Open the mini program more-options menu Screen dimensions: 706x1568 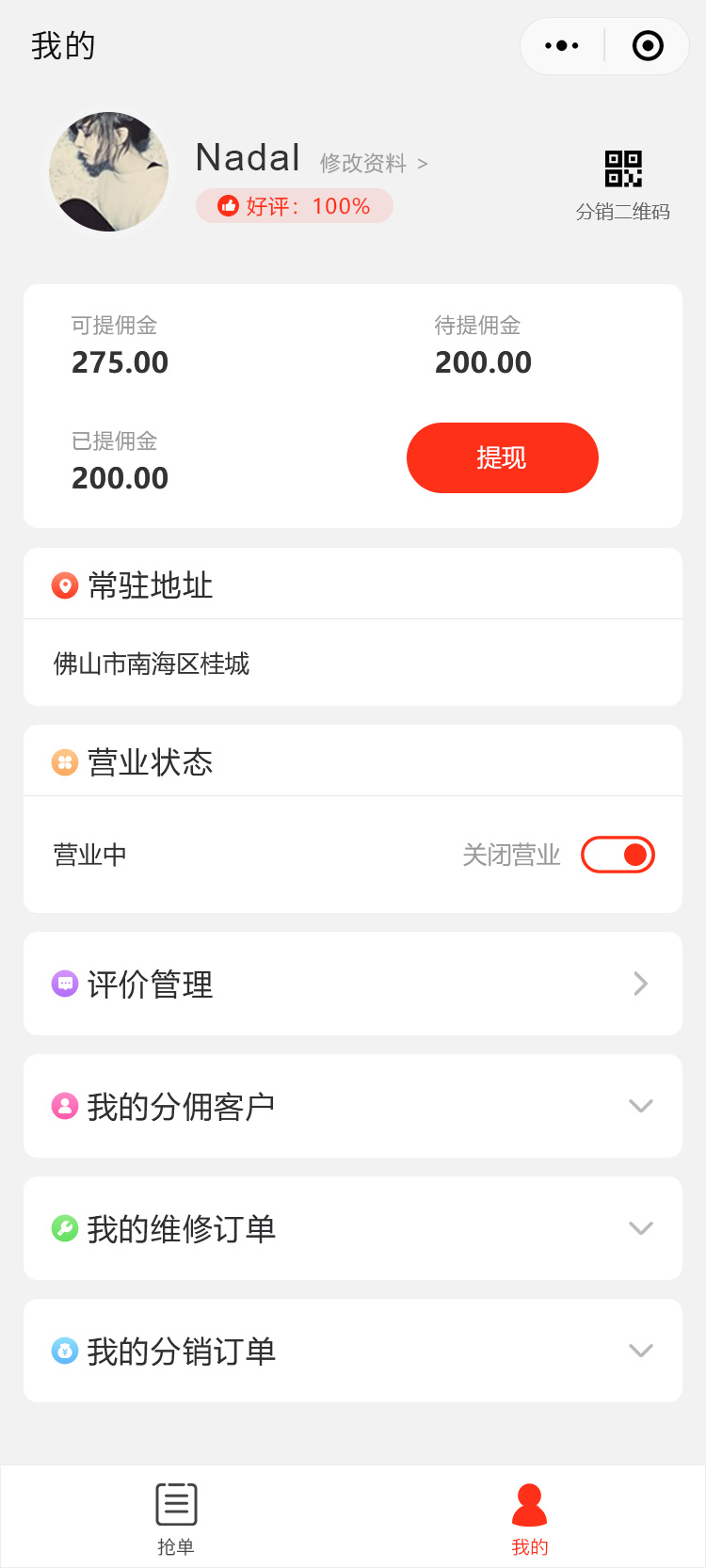coord(562,45)
